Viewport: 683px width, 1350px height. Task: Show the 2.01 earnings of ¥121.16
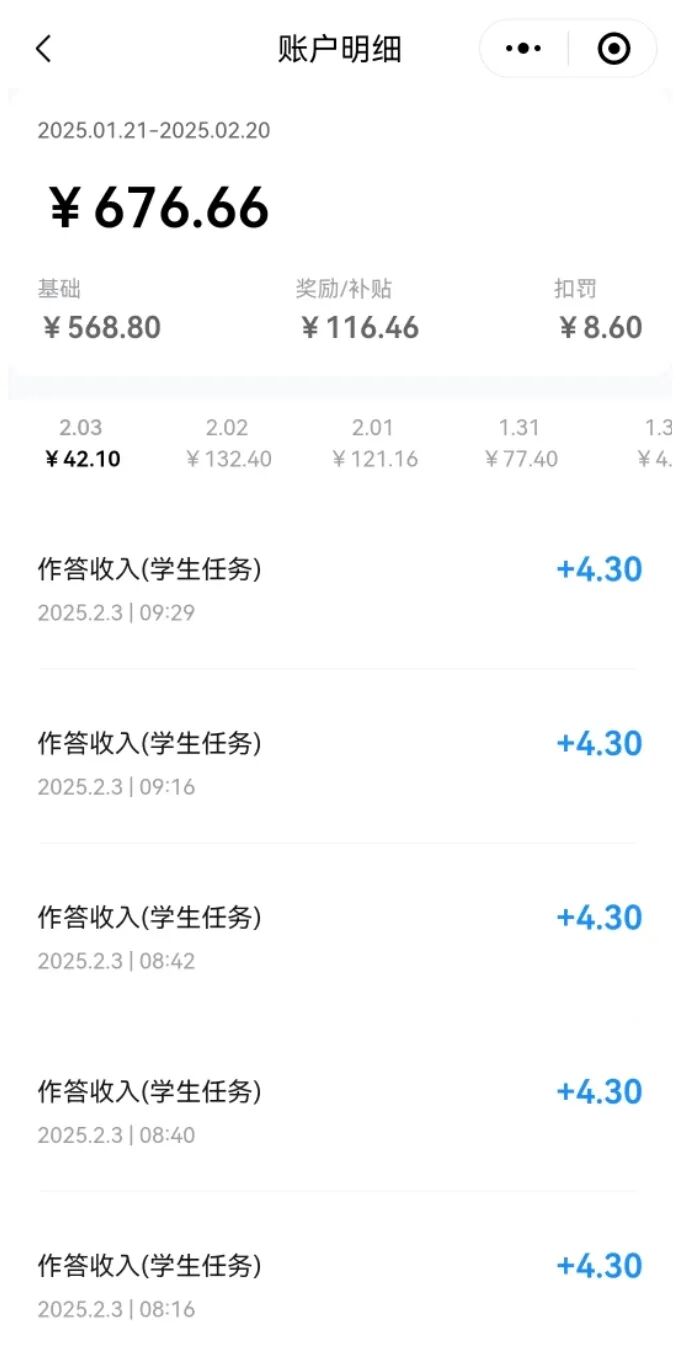point(374,443)
